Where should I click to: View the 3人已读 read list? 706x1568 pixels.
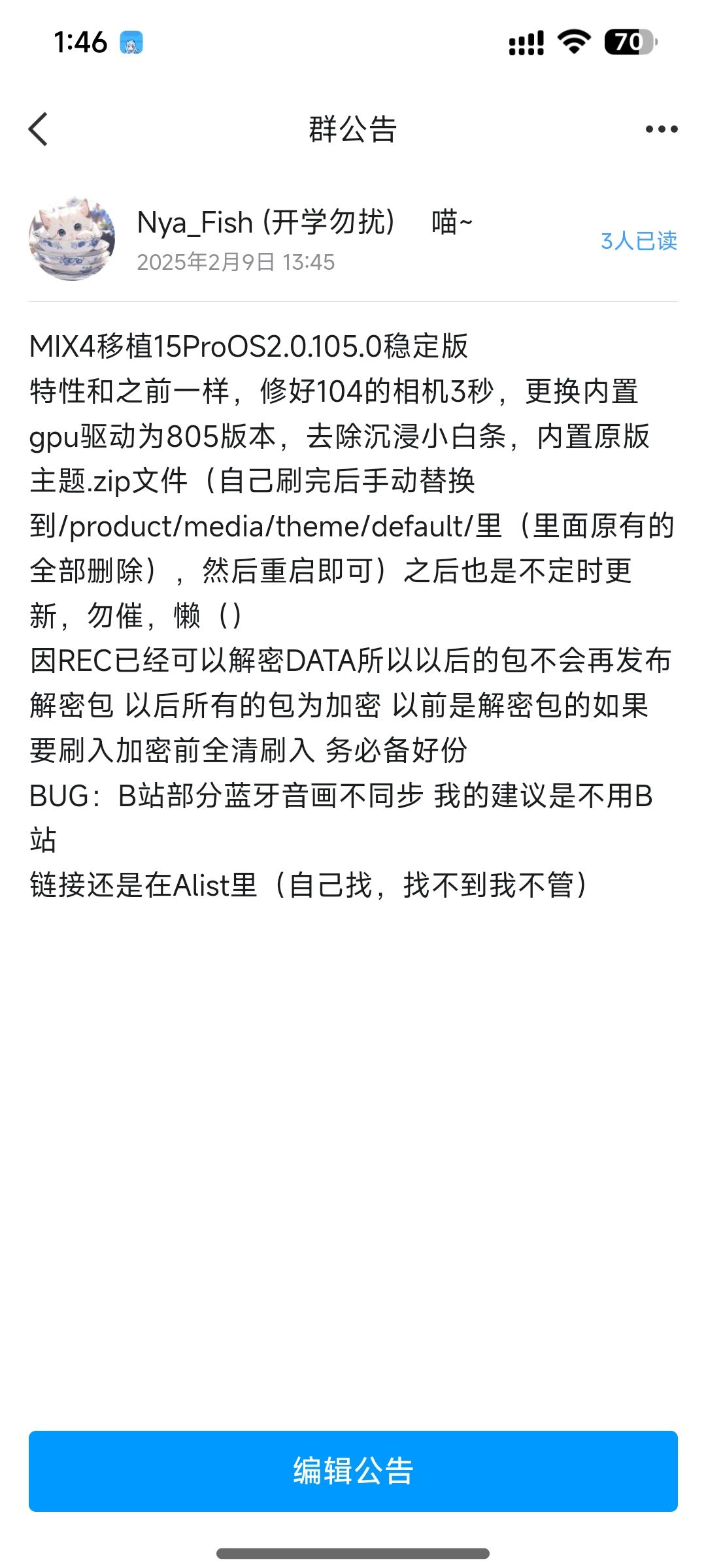(639, 241)
